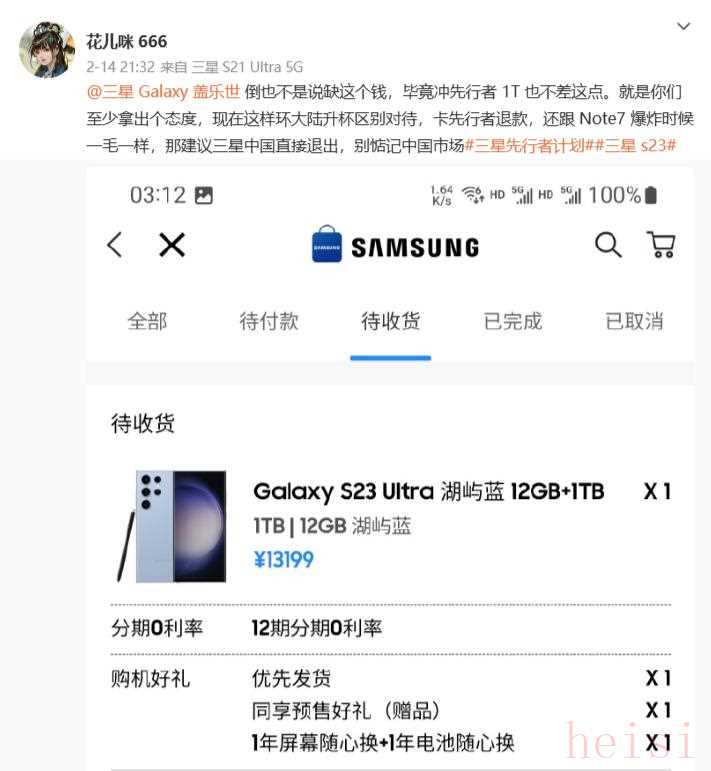Tap the username 花儿咪 666

click(x=126, y=41)
